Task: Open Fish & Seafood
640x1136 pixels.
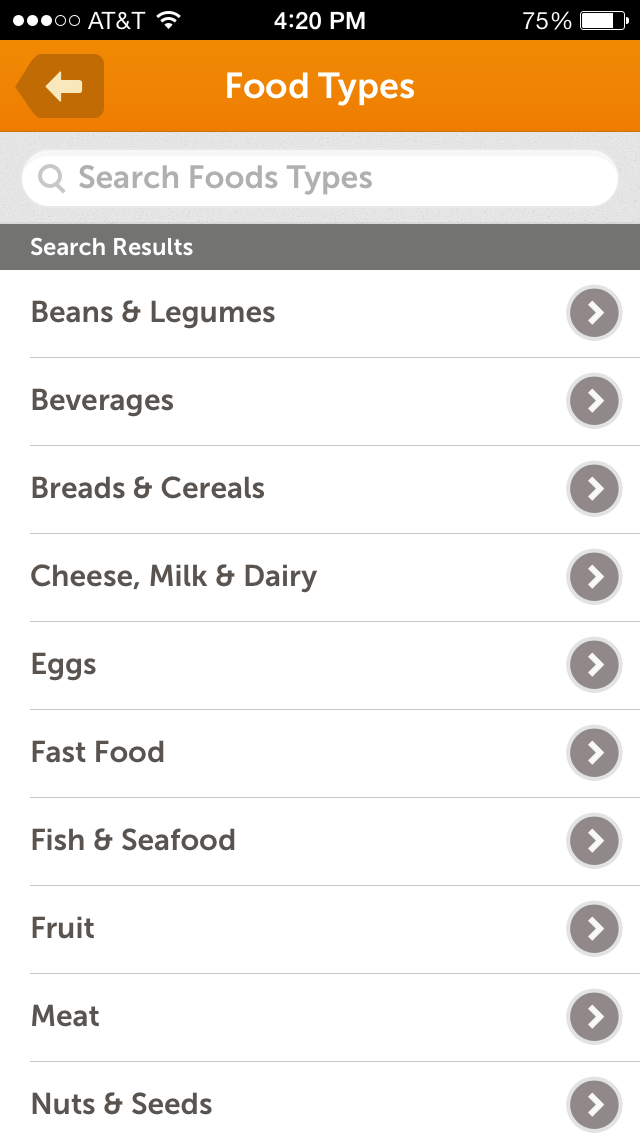Action: point(320,841)
